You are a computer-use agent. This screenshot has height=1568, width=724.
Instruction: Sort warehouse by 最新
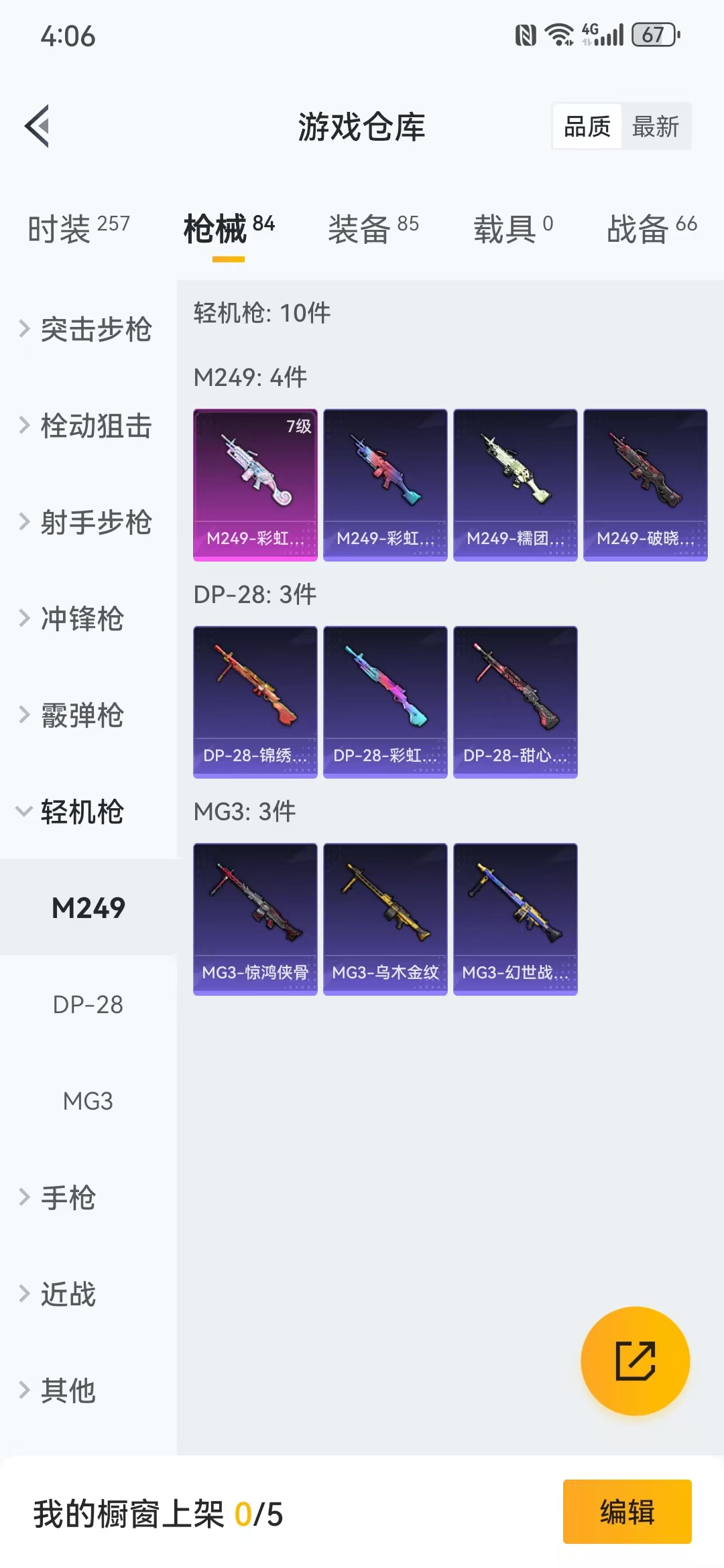tap(655, 126)
